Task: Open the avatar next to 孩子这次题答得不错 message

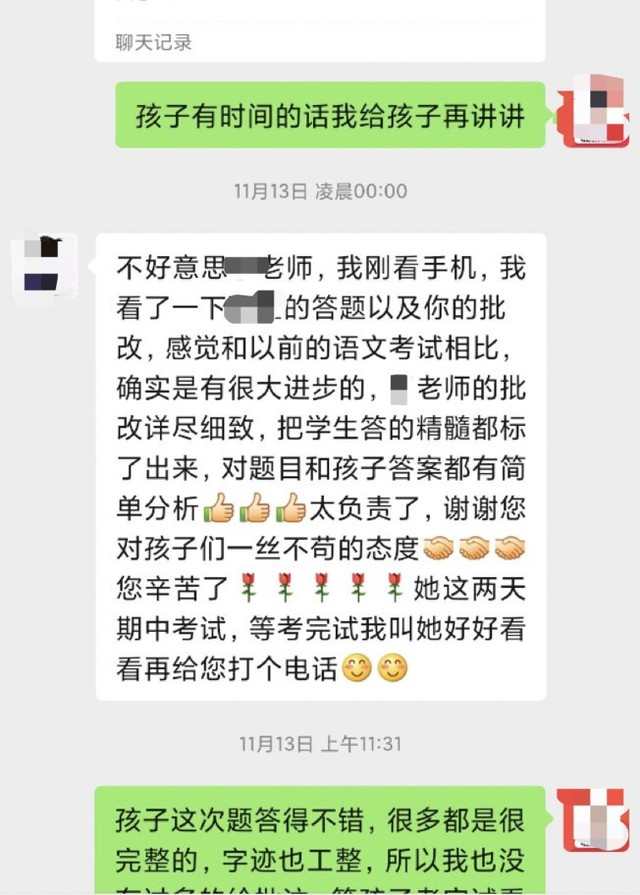Action: coord(593,820)
